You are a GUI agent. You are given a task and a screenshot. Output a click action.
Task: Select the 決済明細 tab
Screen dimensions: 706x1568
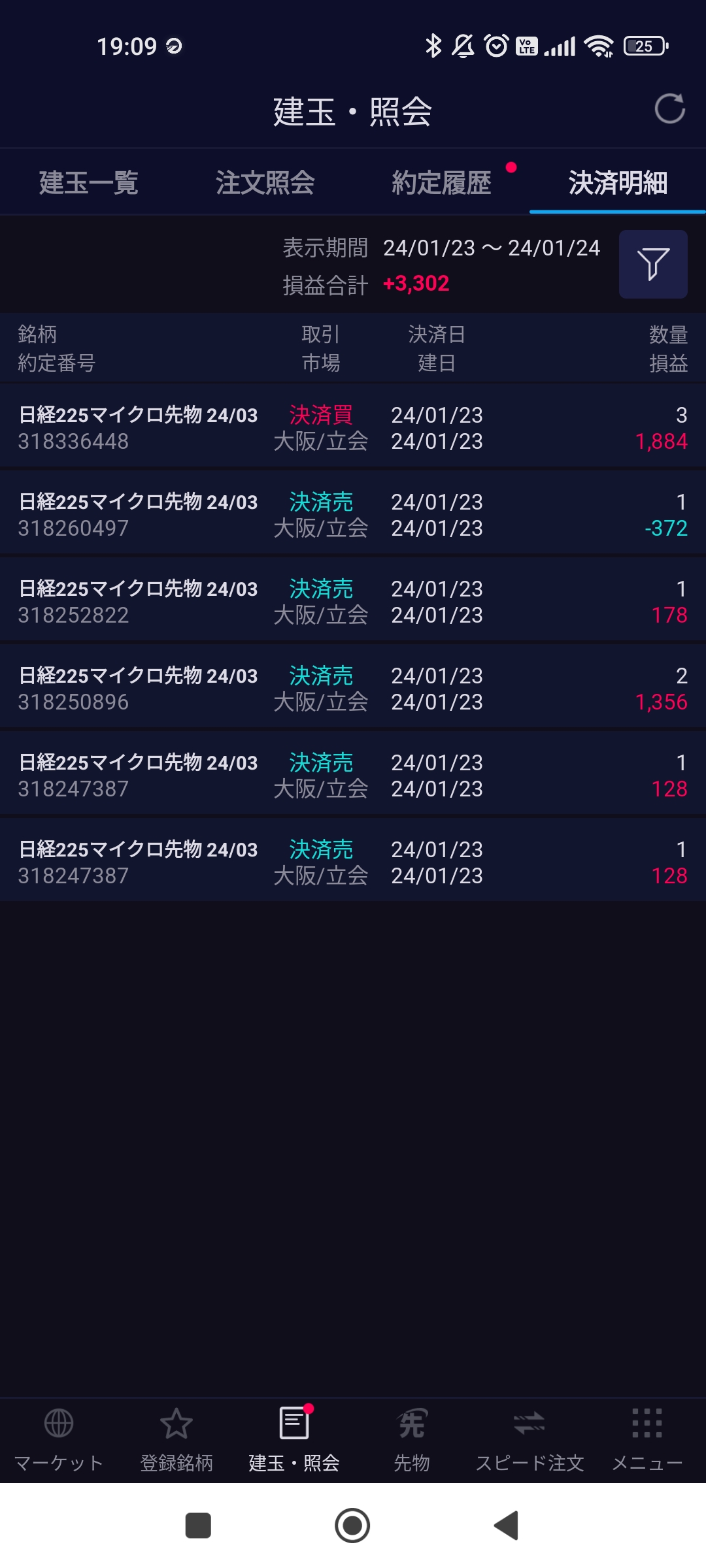pos(617,182)
